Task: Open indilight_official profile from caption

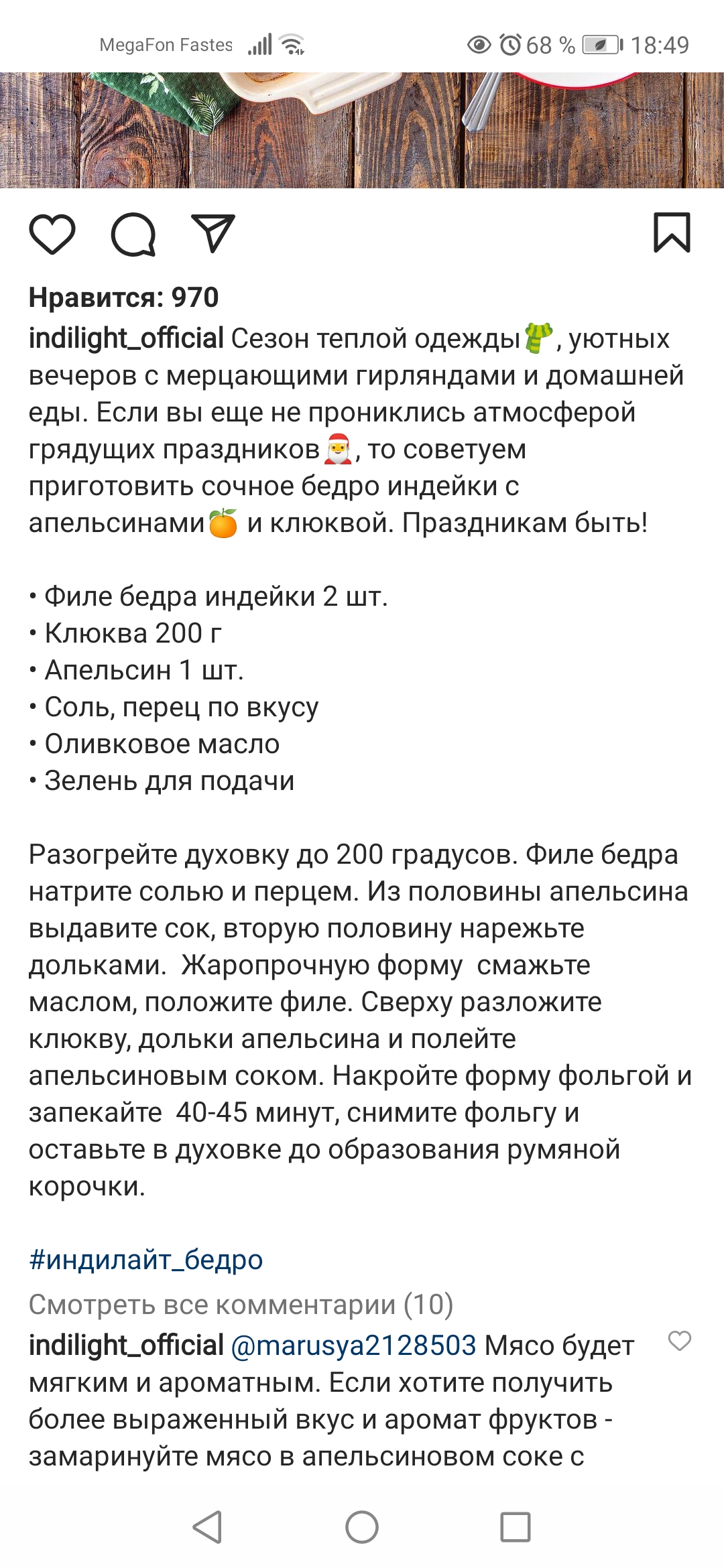Action: click(x=126, y=338)
